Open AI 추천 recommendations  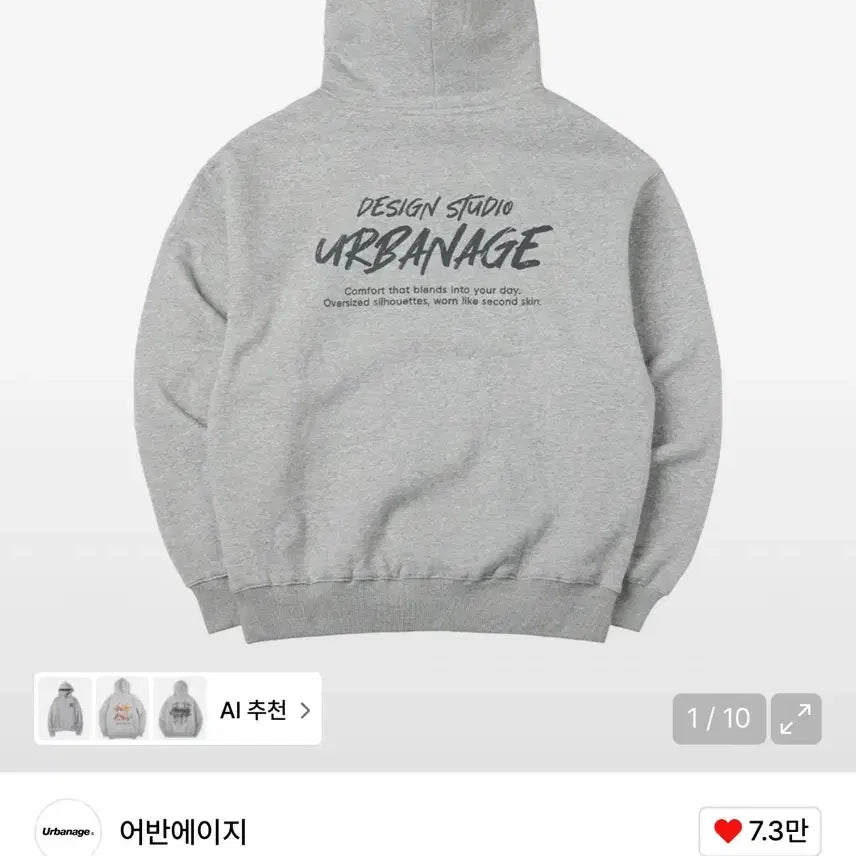[x=265, y=710]
